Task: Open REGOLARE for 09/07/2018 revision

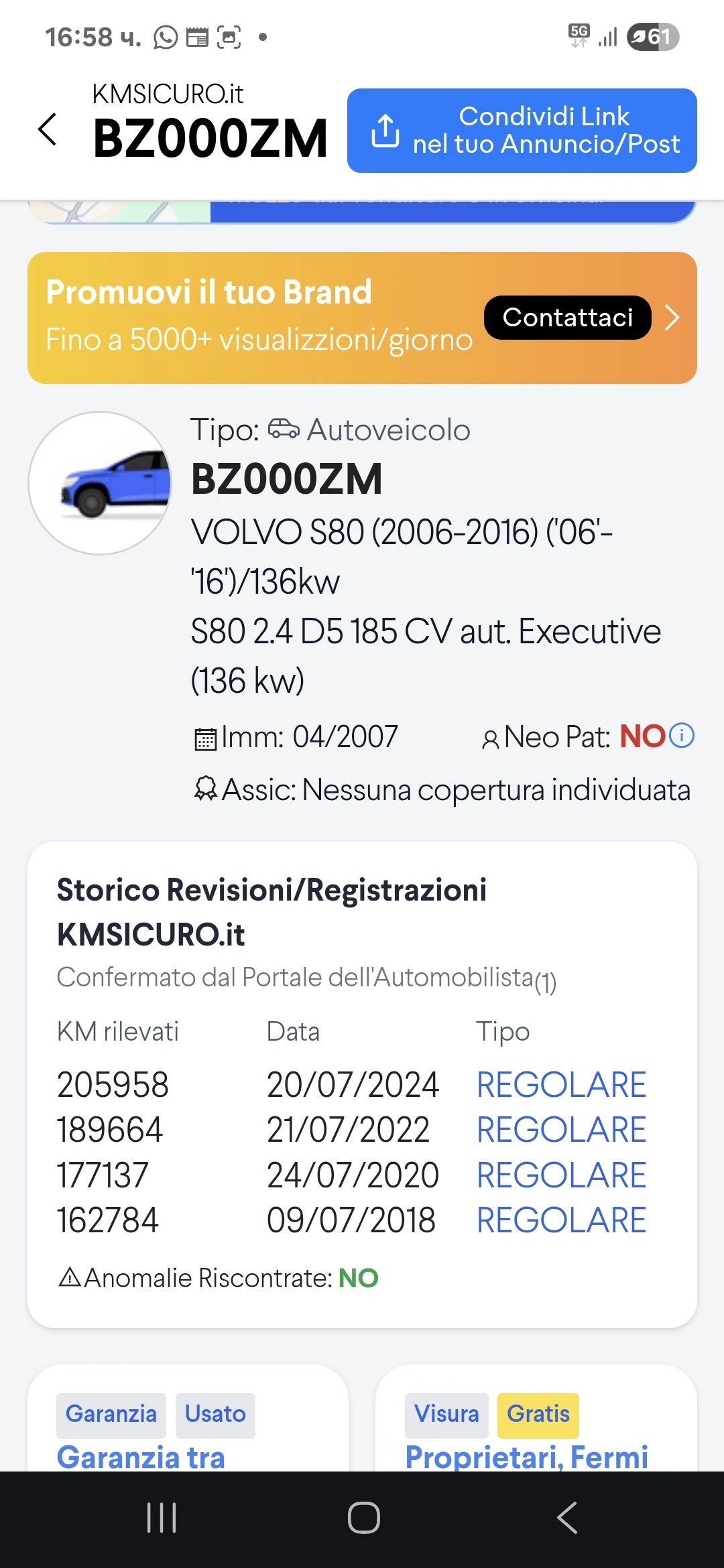Action: coord(561,1220)
